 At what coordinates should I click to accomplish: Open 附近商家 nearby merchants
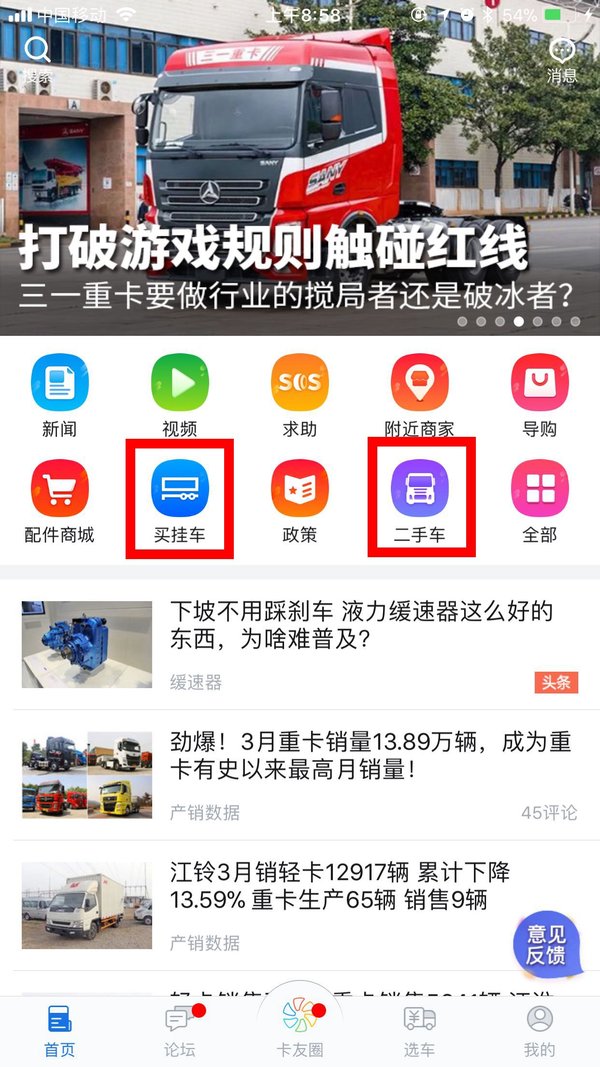click(x=419, y=394)
